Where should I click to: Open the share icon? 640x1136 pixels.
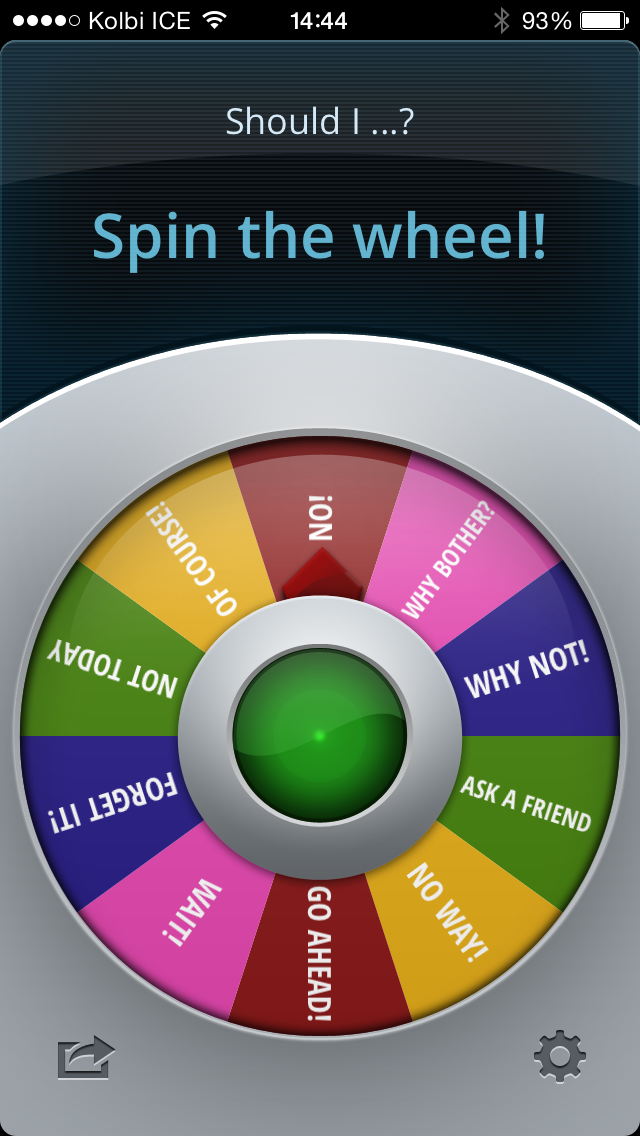(86, 1057)
